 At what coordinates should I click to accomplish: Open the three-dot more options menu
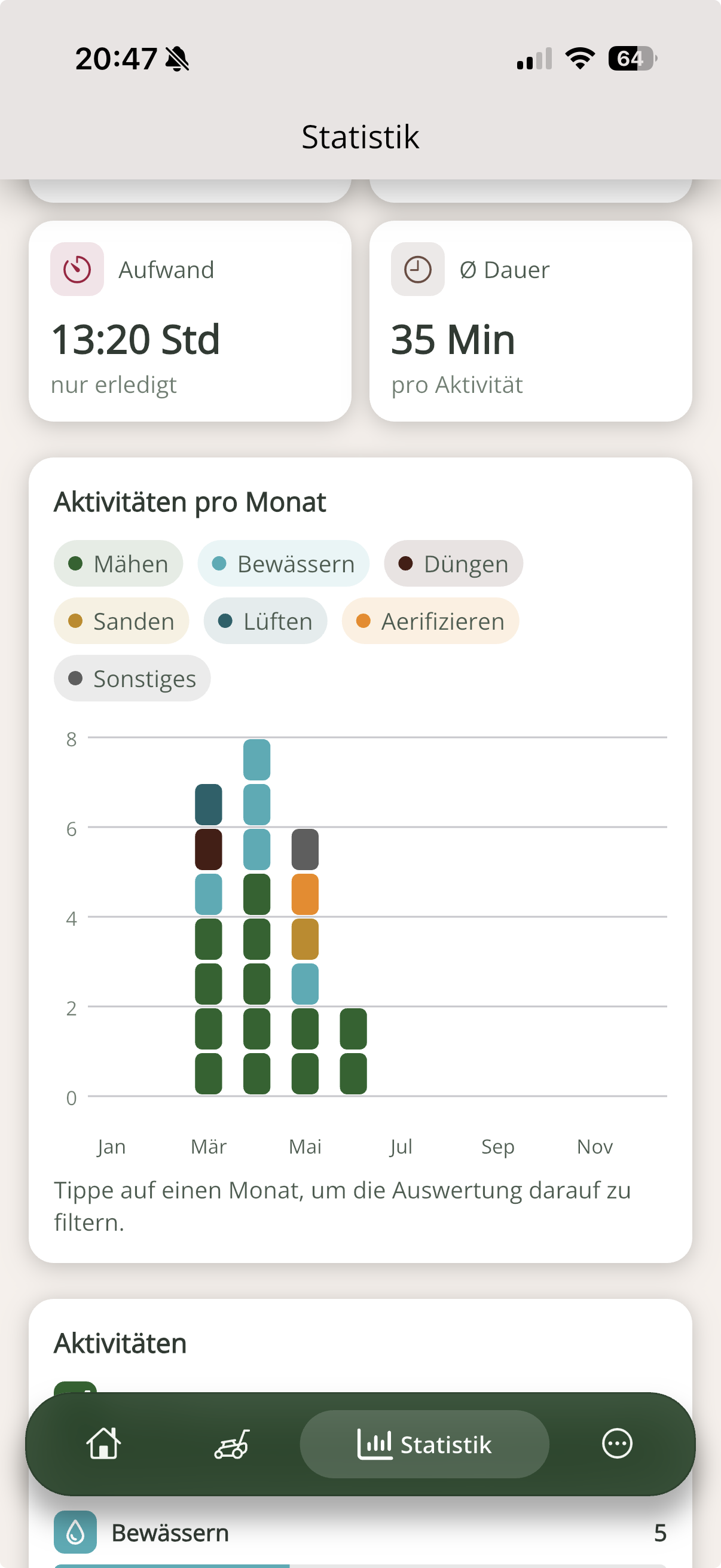[x=618, y=1443]
